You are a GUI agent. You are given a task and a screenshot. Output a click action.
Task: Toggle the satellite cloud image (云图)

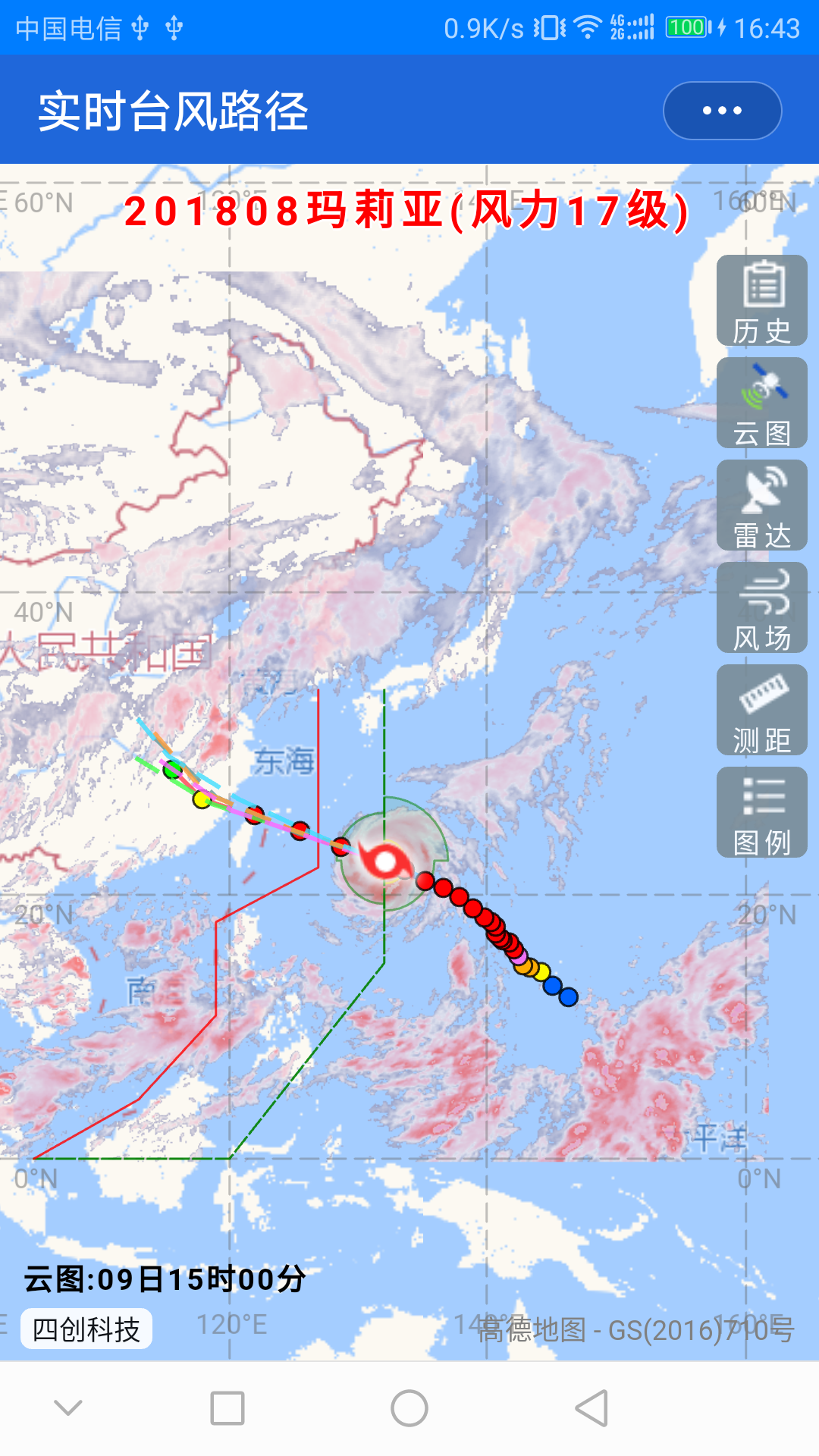761,403
